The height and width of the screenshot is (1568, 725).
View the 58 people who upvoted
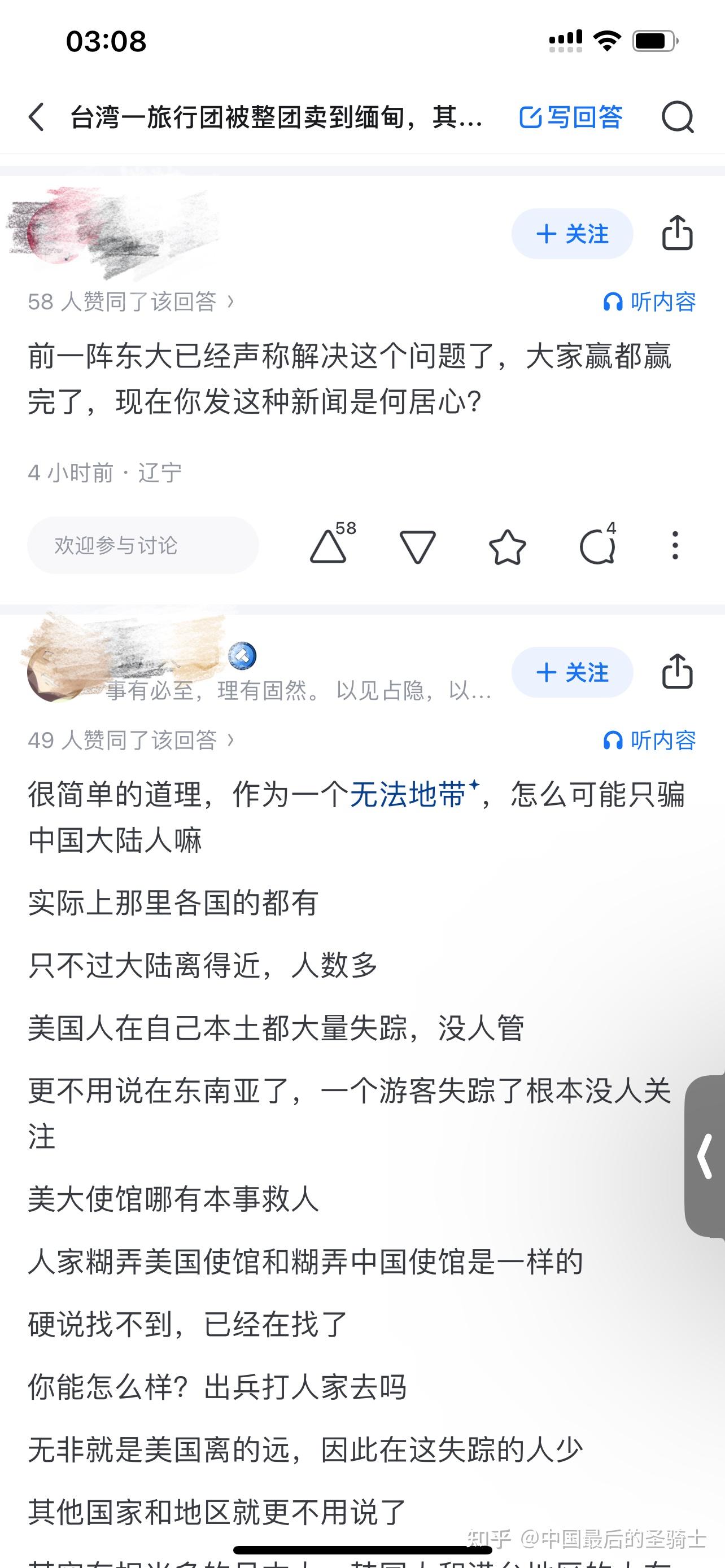coord(130,302)
